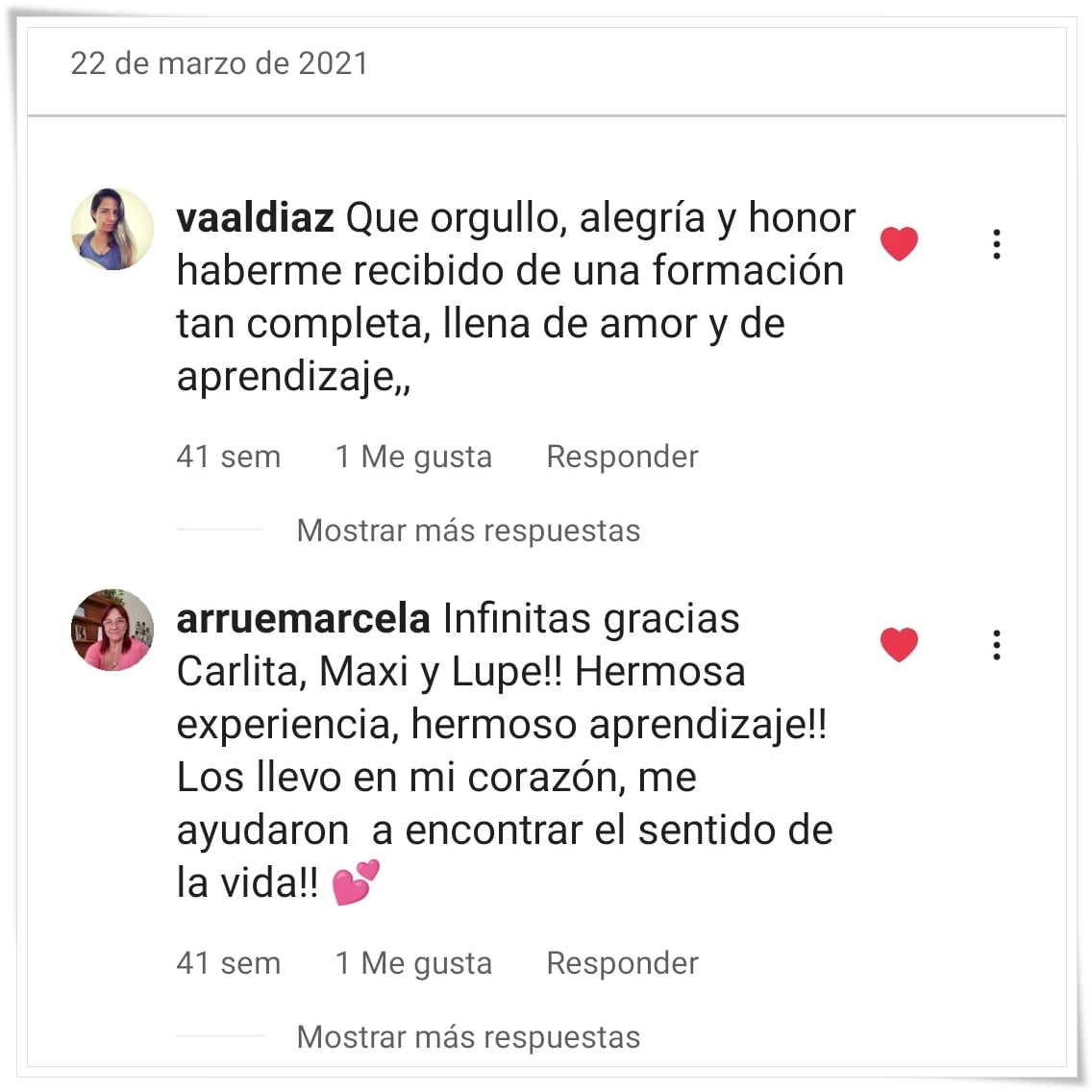Open arruemarcela's profile picture
Screen dimensions: 1092x1092
coord(112,630)
